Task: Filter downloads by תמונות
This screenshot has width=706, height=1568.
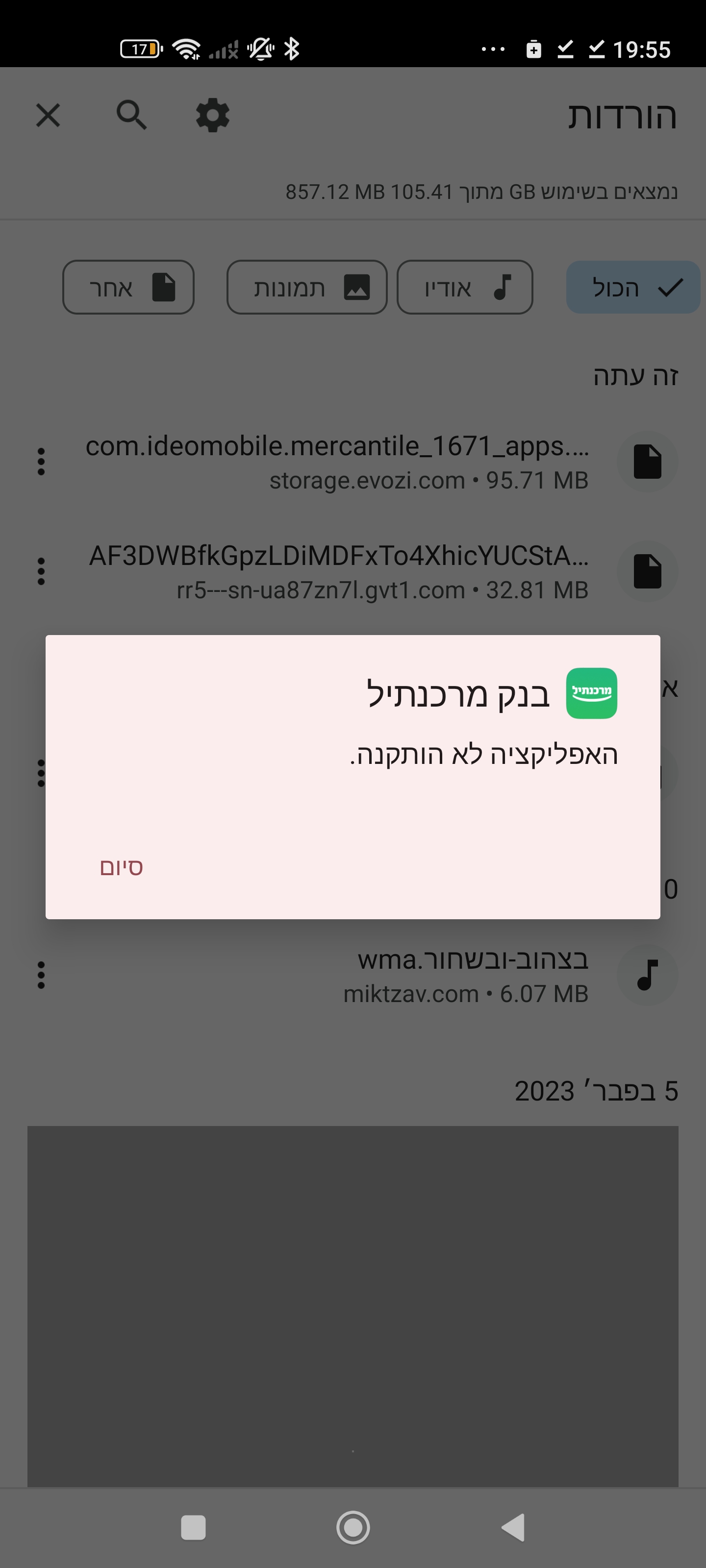Action: pos(307,287)
